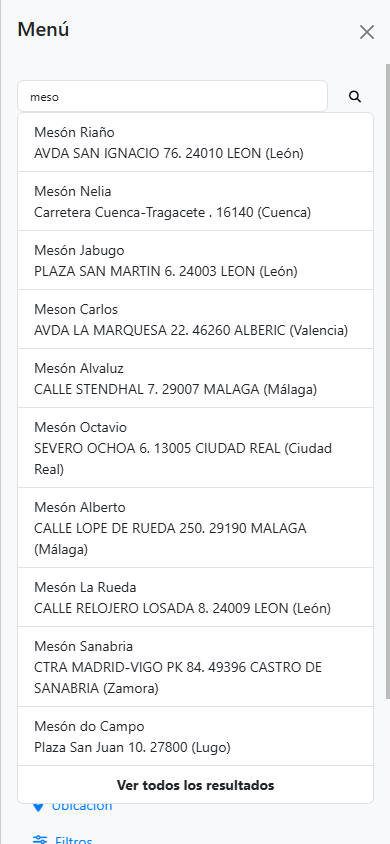Tap Ver todos los resultados
This screenshot has width=390, height=844.
coord(195,785)
